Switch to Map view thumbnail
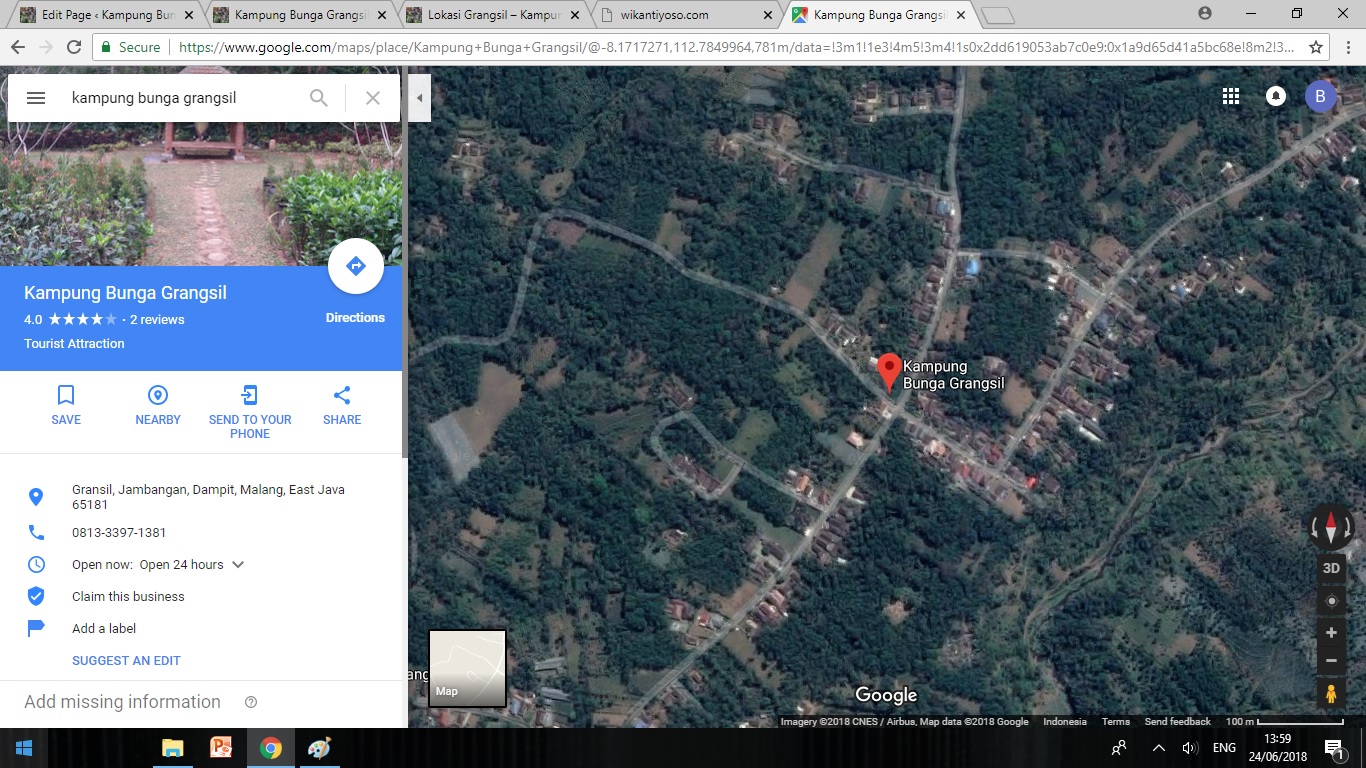The image size is (1366, 768). (x=467, y=668)
